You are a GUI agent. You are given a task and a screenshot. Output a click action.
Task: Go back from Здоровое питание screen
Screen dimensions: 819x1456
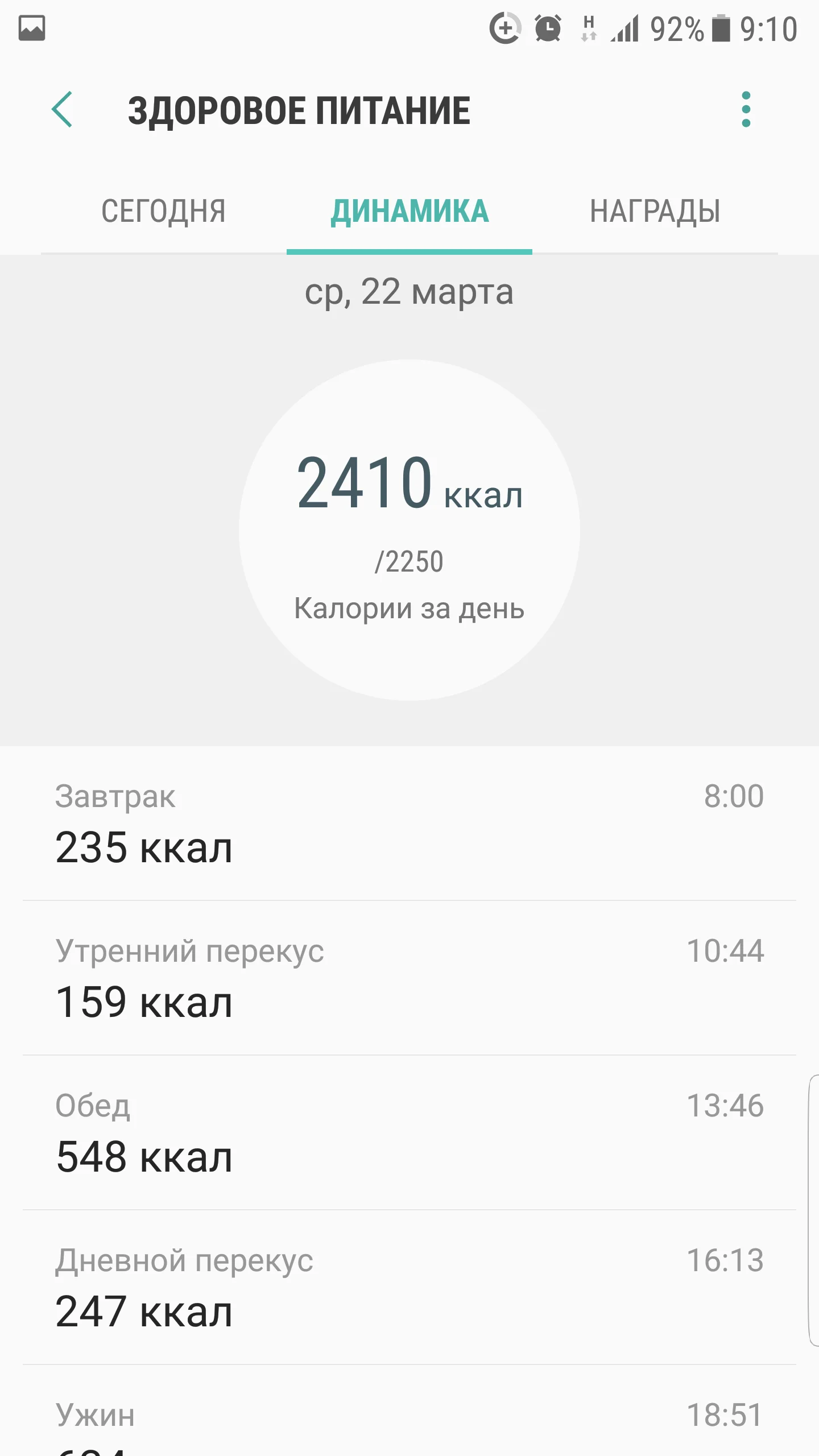(x=62, y=109)
